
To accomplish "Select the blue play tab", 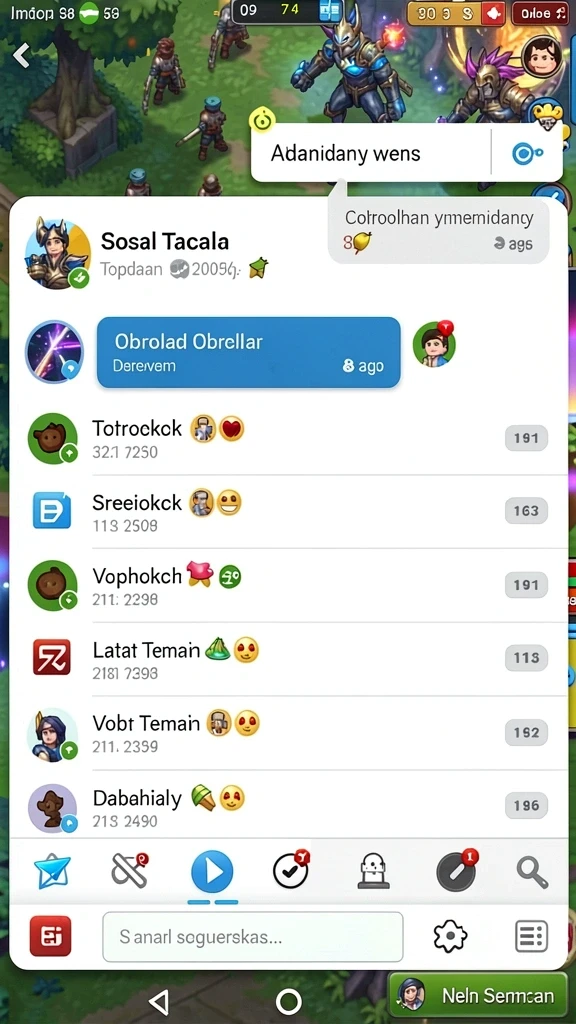I will coord(212,872).
